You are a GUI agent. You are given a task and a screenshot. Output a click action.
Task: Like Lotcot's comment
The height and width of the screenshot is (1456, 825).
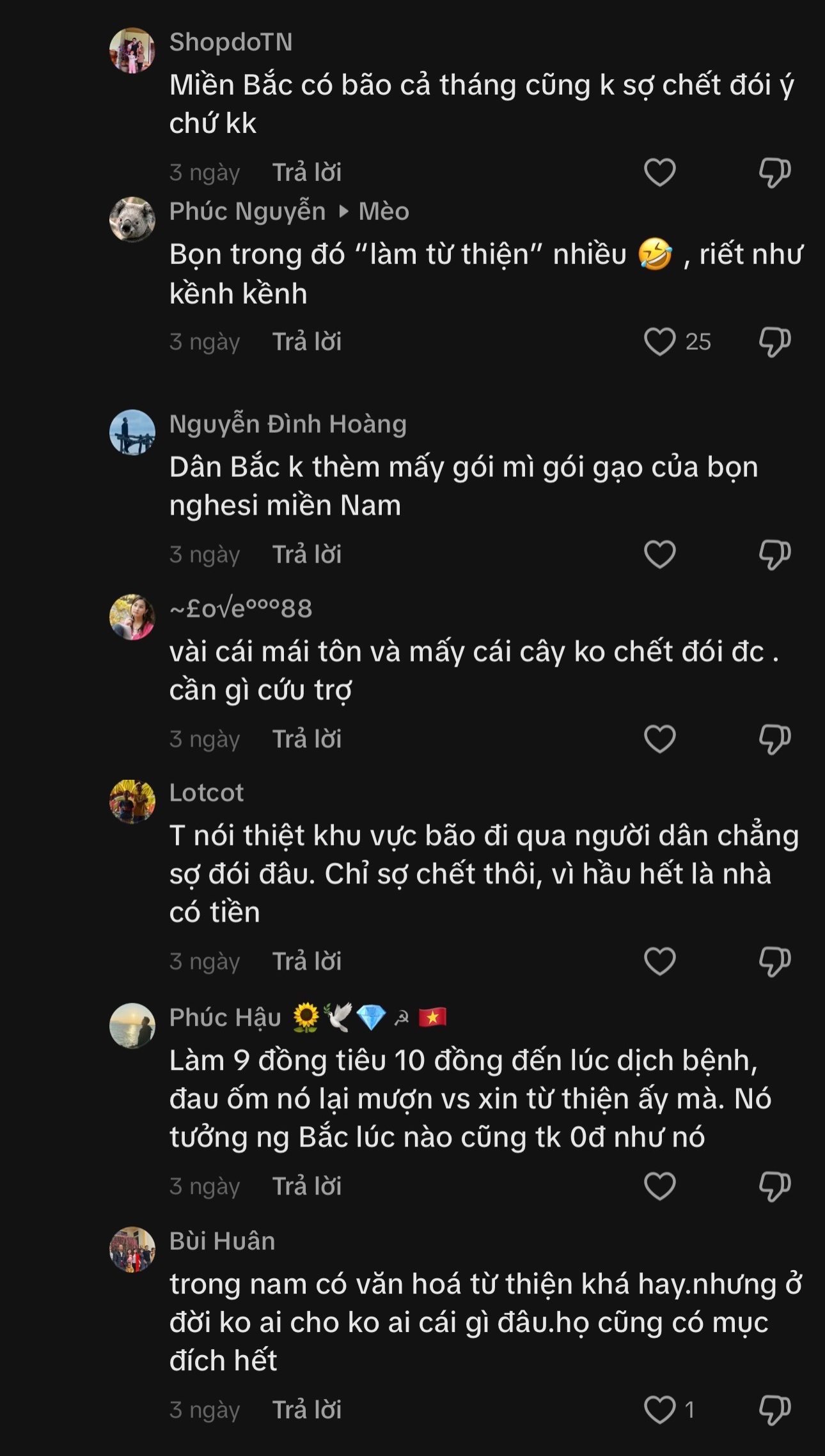pos(659,961)
